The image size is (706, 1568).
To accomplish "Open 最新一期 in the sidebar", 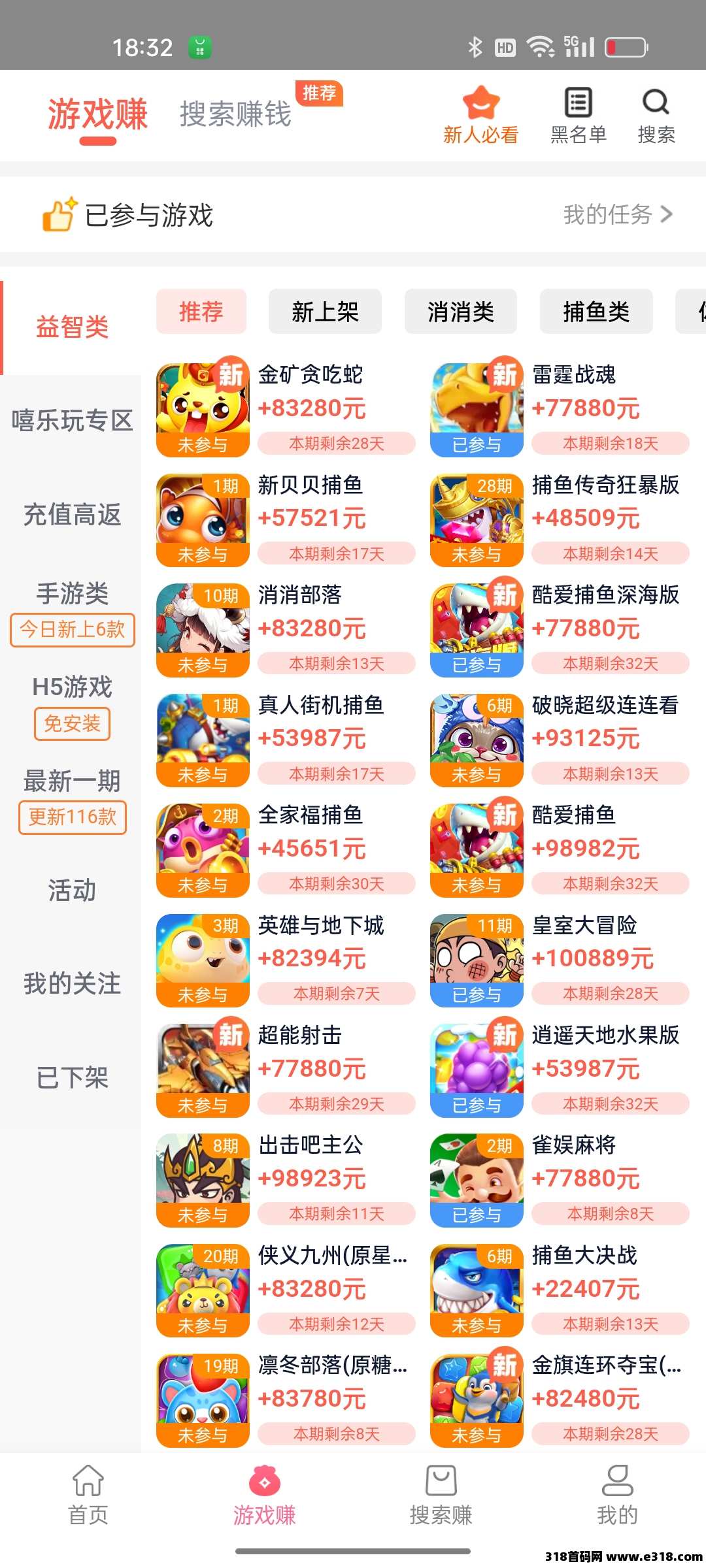I will click(72, 781).
